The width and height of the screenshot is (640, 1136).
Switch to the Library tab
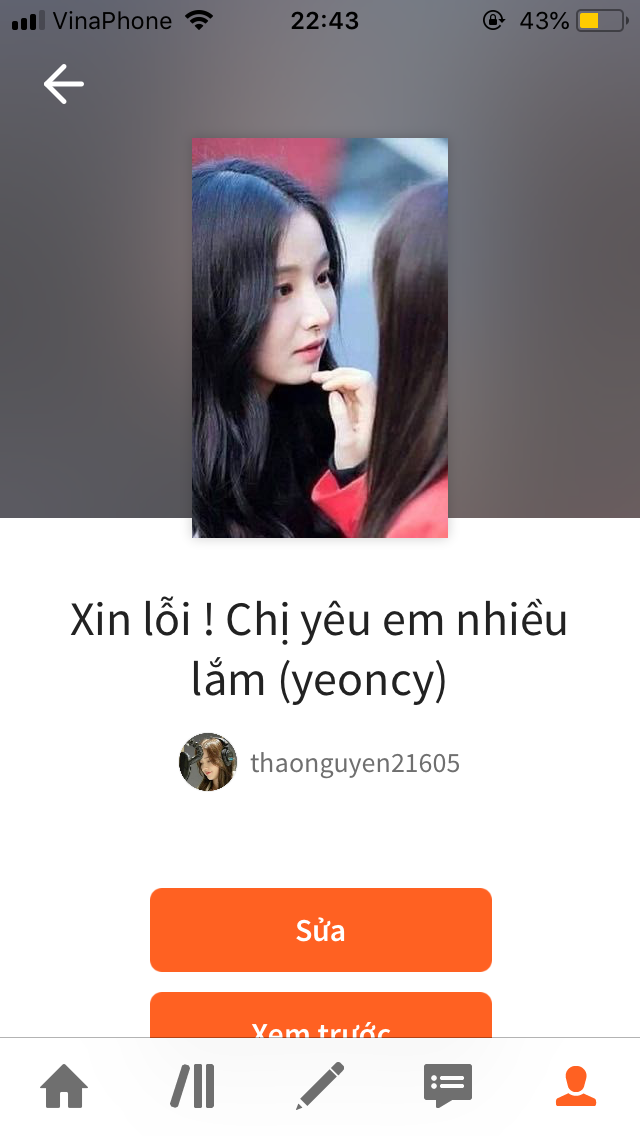click(x=192, y=1086)
